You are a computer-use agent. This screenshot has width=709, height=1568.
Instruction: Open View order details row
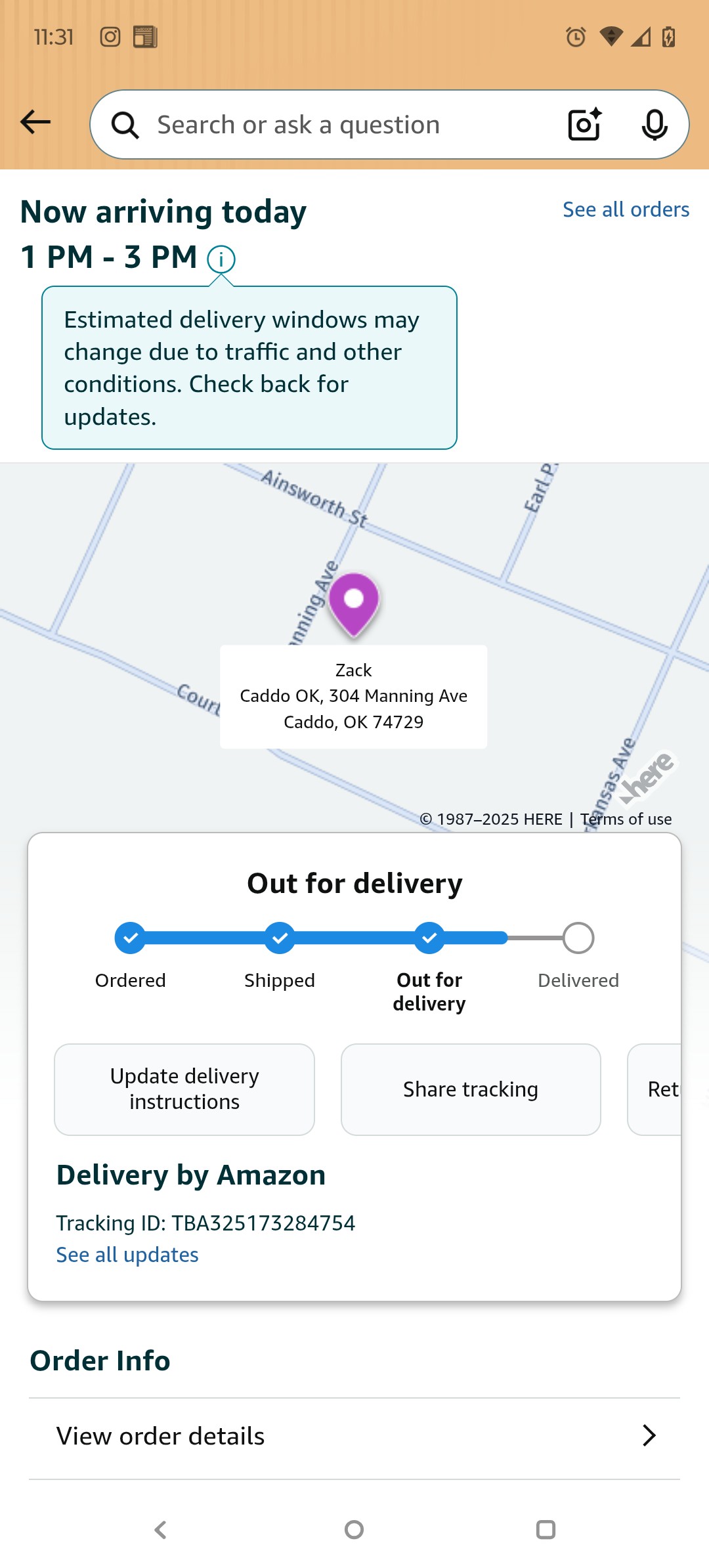click(x=354, y=1436)
